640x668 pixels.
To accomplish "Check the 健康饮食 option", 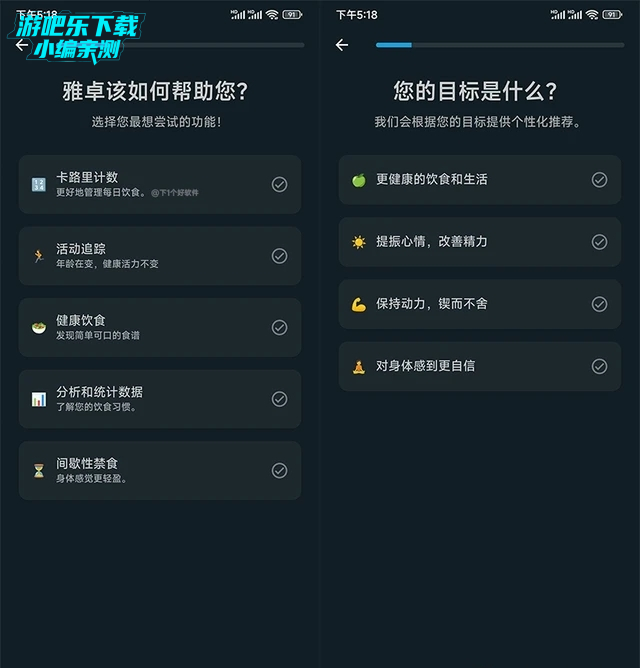I will [x=160, y=327].
